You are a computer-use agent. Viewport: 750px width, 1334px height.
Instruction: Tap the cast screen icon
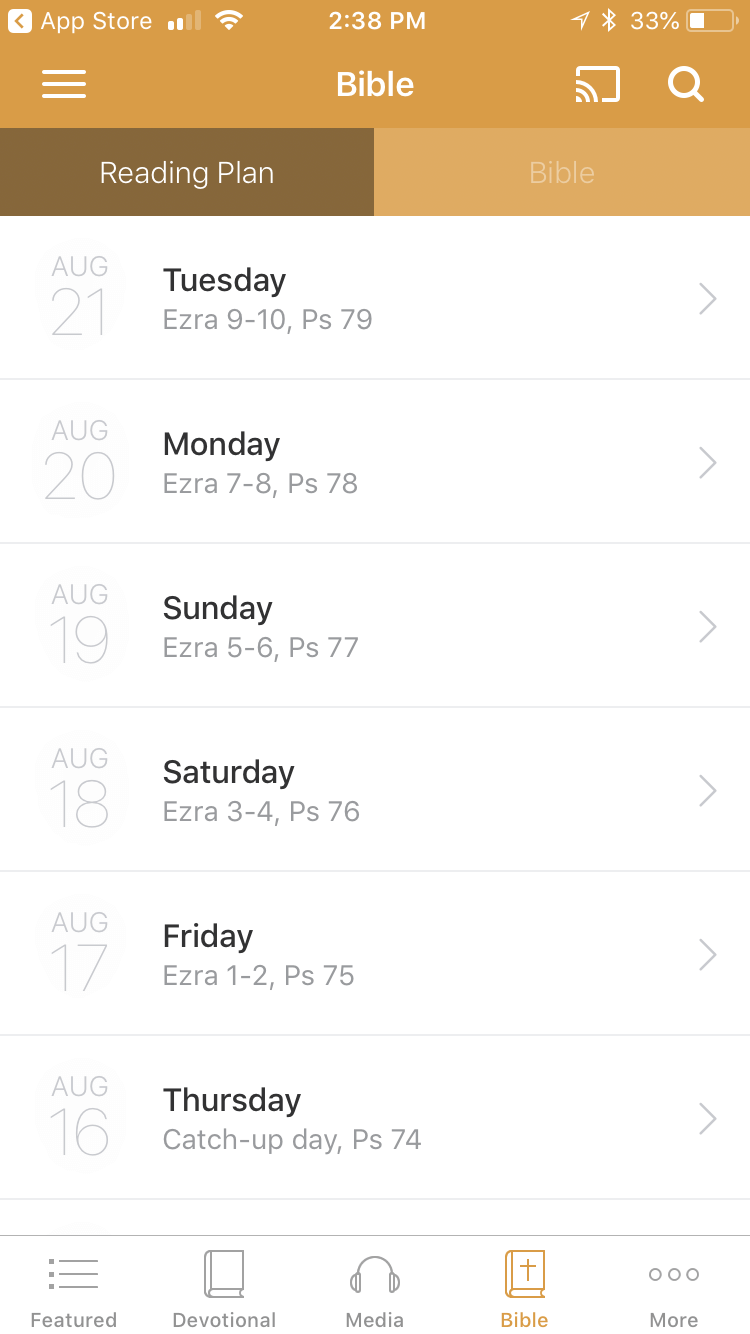597,84
